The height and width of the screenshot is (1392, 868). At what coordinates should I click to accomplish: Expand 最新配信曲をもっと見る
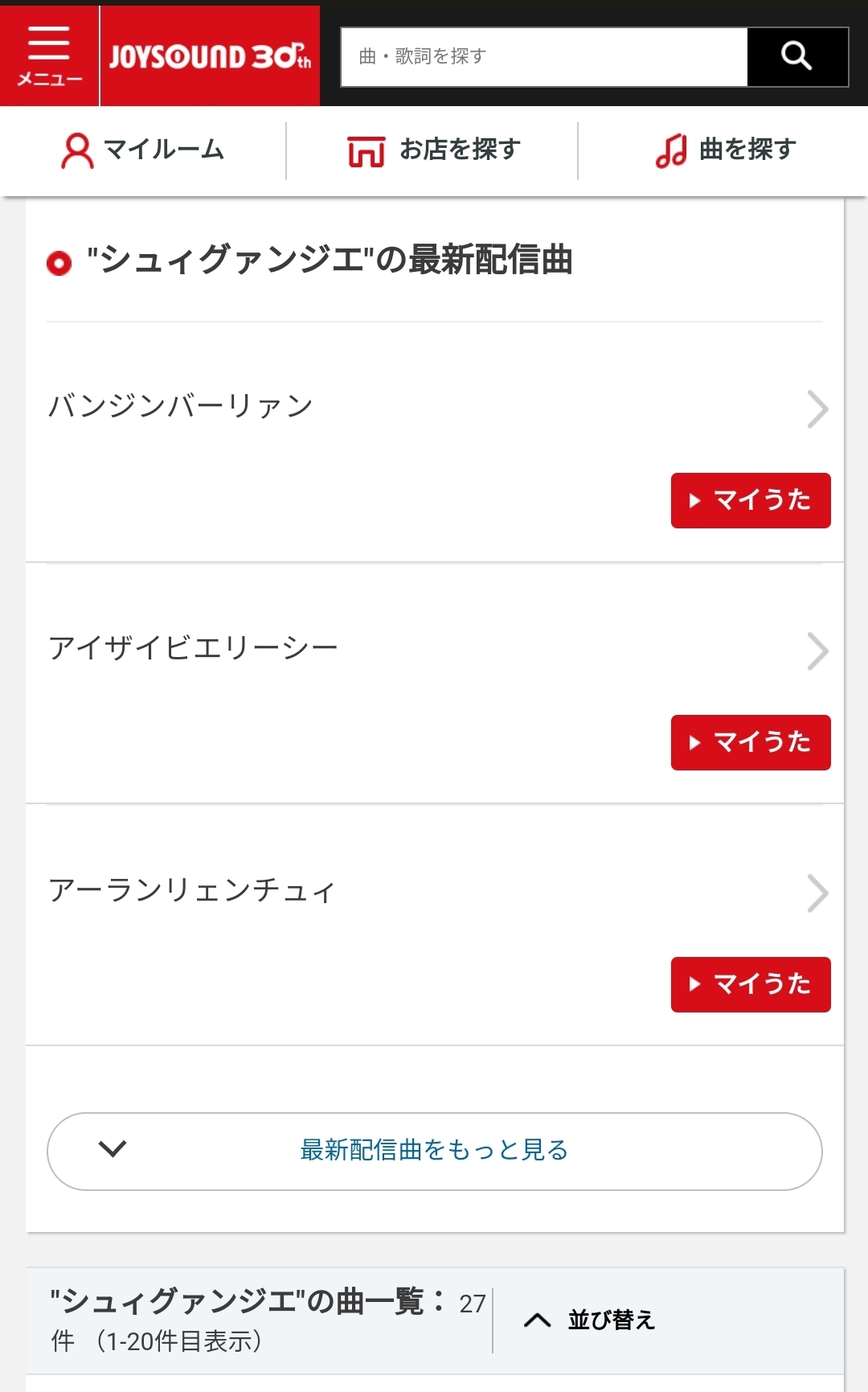click(434, 1151)
